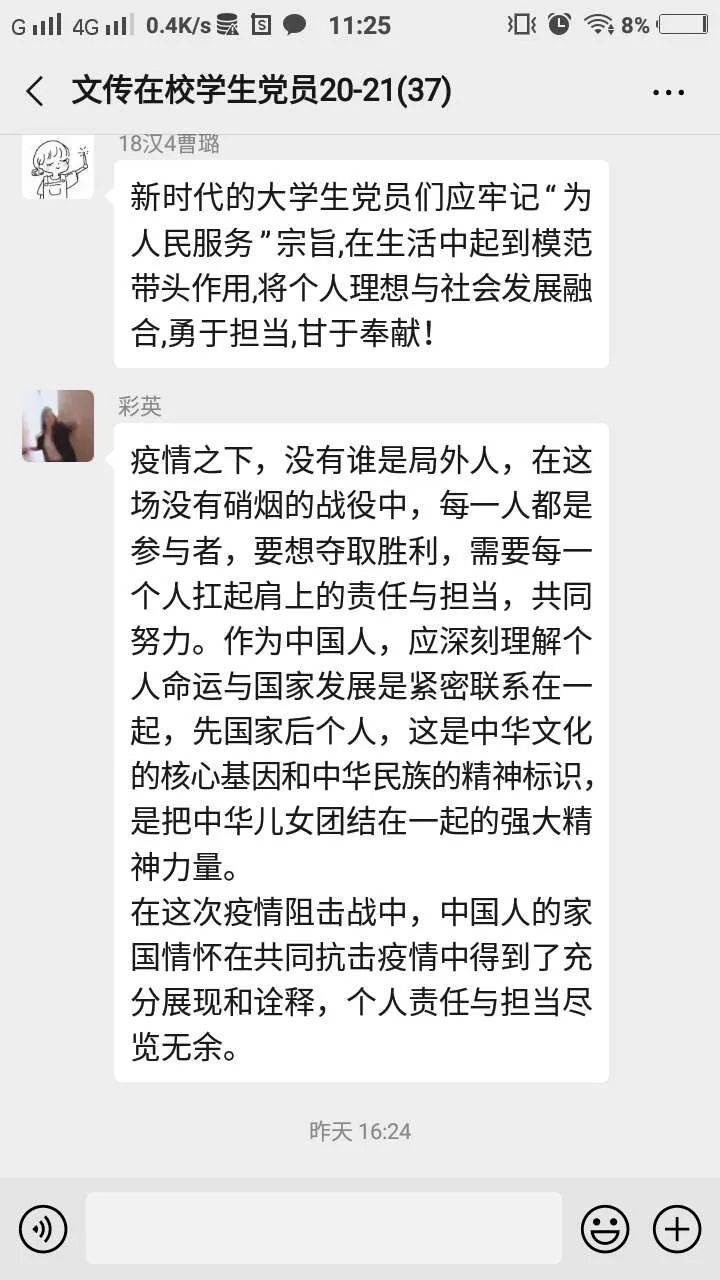
Task: Open the group chat overflow menu
Action: pyautogui.click(x=668, y=93)
